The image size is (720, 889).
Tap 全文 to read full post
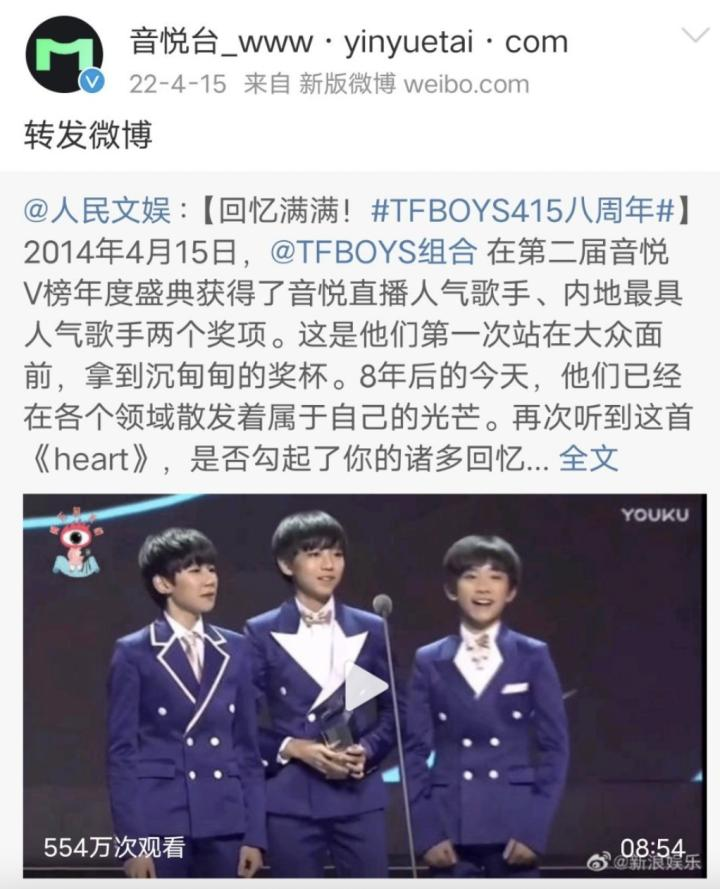589,459
